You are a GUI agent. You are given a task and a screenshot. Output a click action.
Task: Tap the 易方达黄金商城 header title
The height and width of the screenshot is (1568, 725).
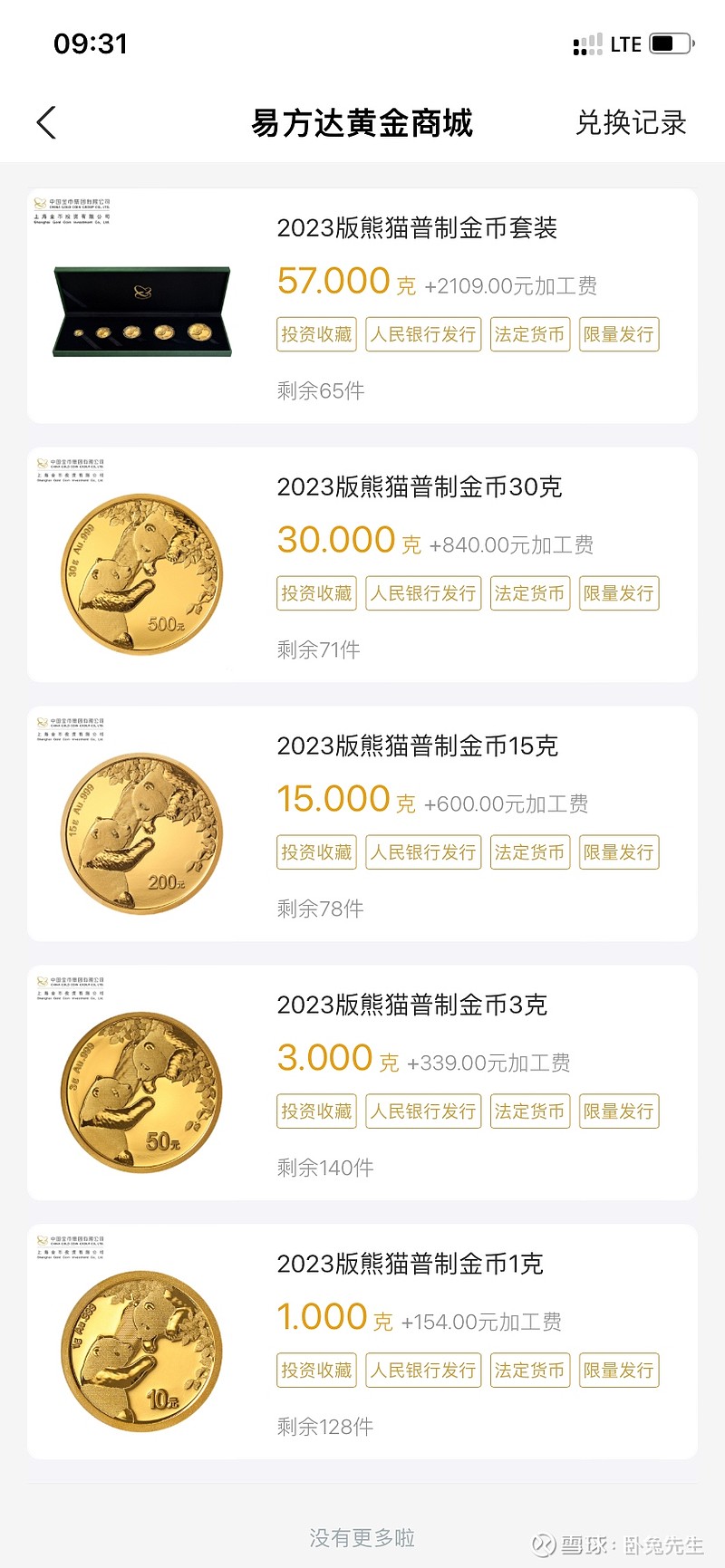[362, 122]
